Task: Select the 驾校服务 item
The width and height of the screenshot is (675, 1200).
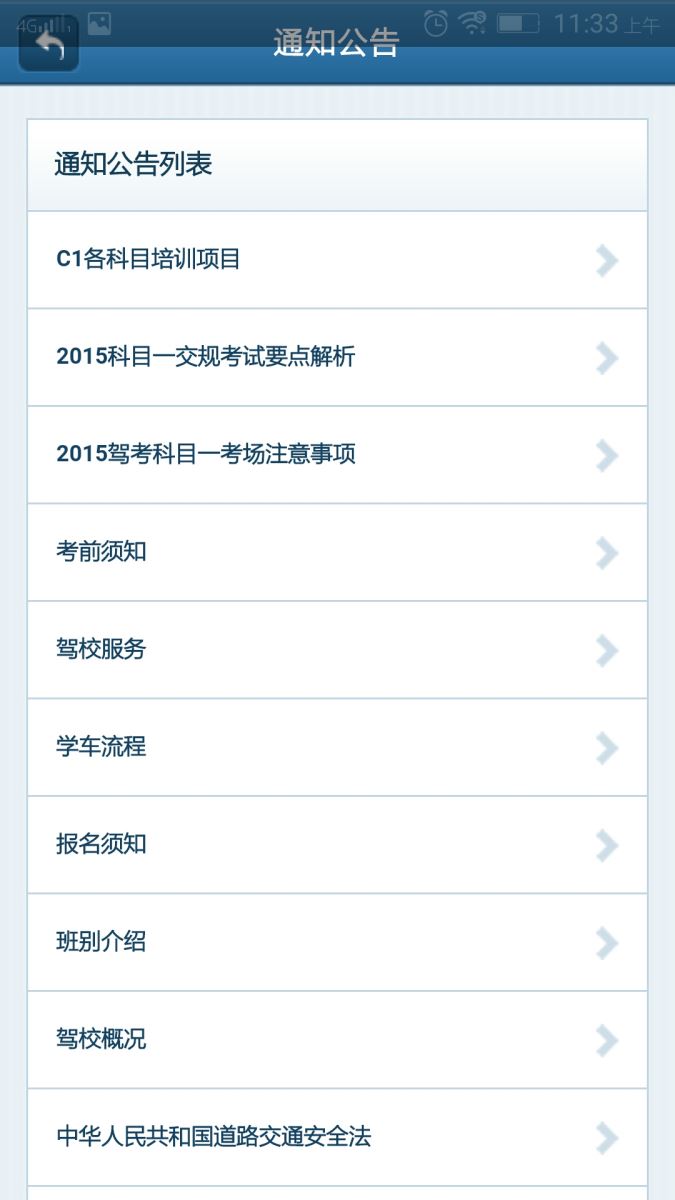Action: (337, 650)
